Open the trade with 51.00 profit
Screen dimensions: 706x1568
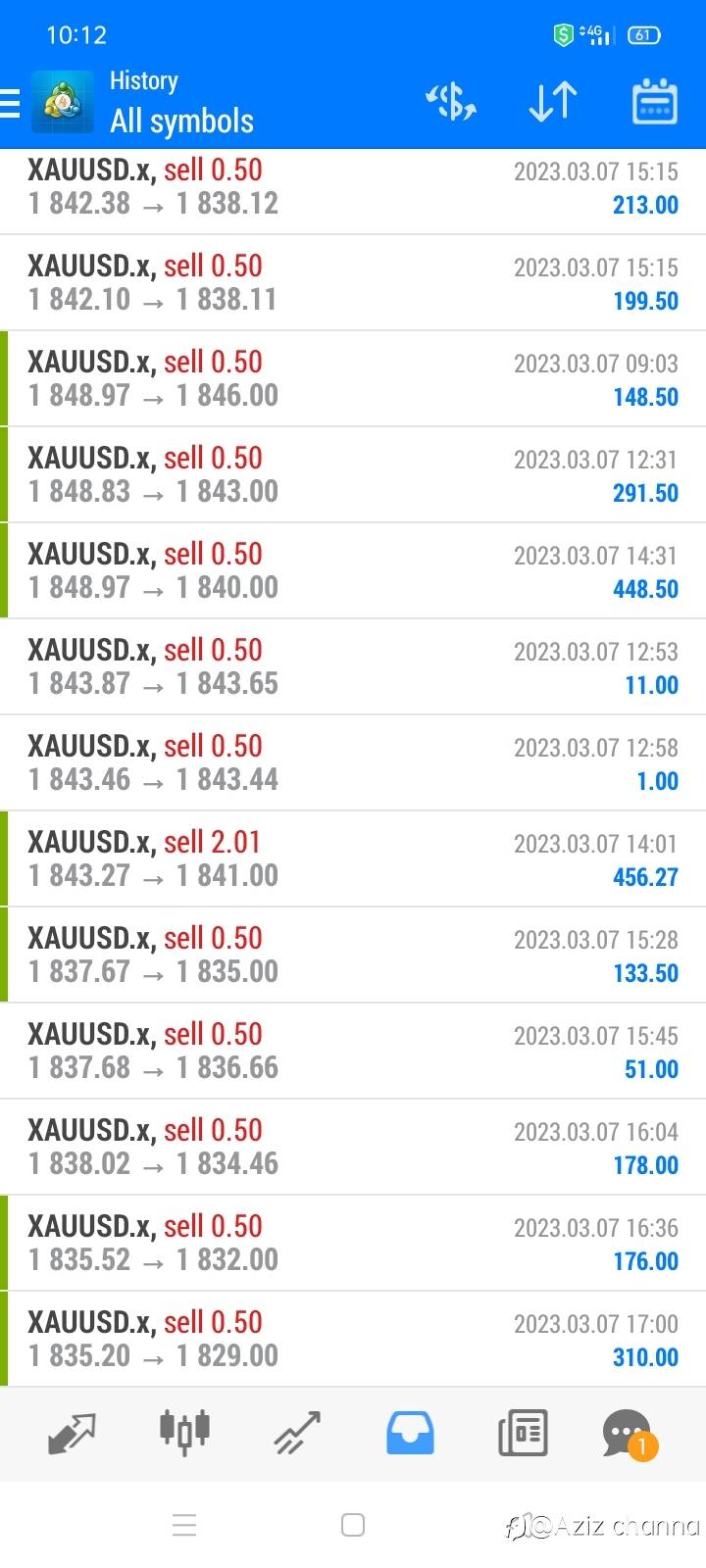353,1051
